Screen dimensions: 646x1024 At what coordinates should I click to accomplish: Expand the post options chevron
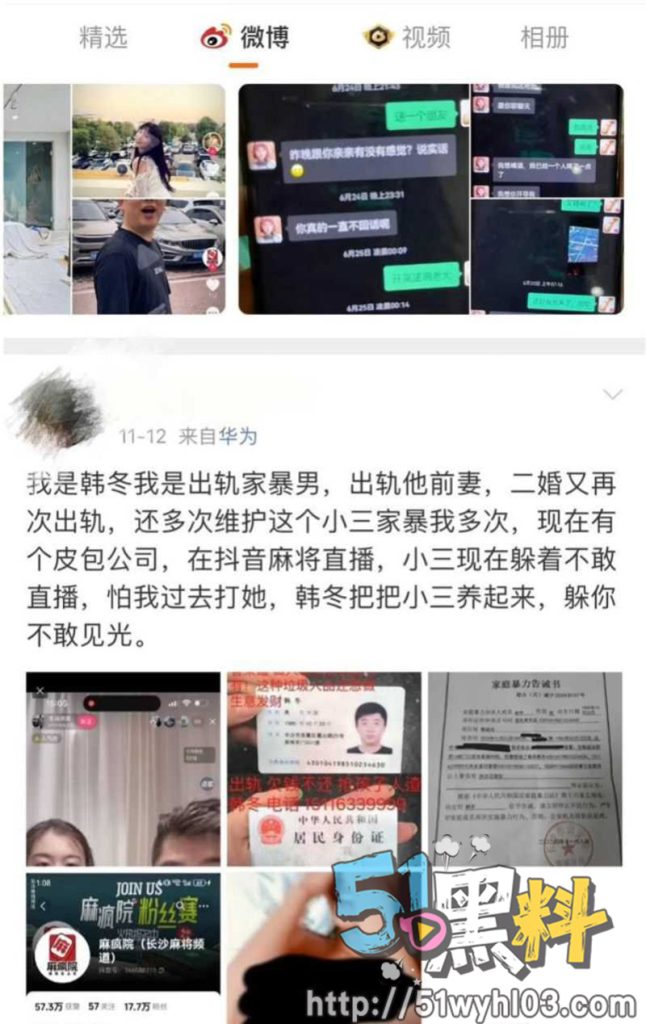612,395
